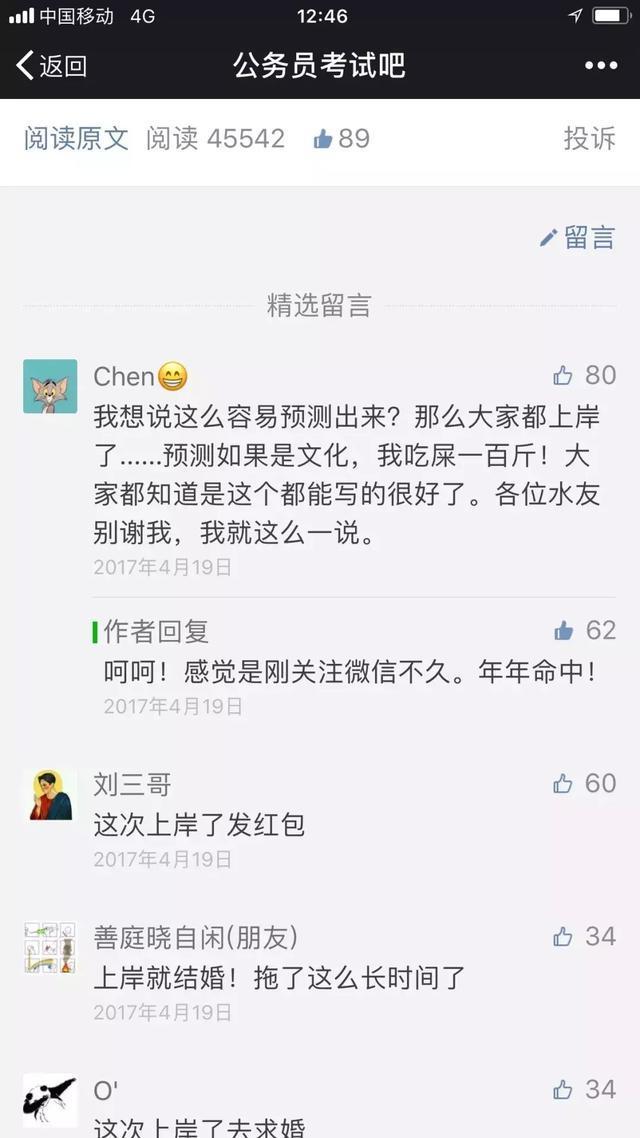640x1138 pixels.
Task: Like 刘三哥's comment
Action: coord(564,783)
